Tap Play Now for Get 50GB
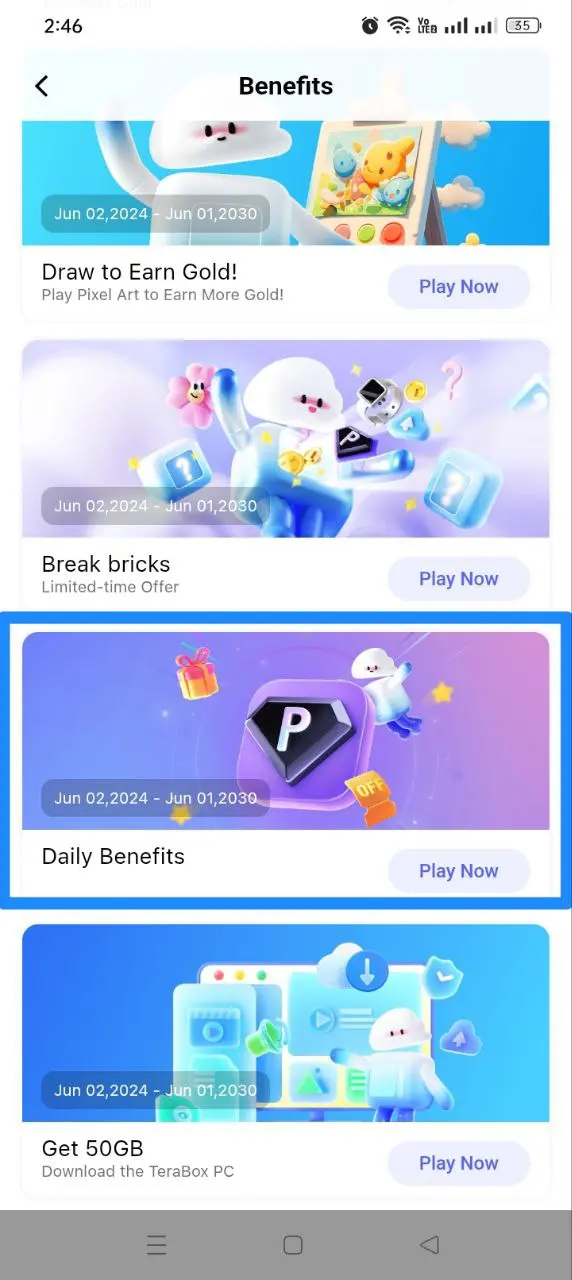Image resolution: width=572 pixels, height=1280 pixels. (x=458, y=1163)
